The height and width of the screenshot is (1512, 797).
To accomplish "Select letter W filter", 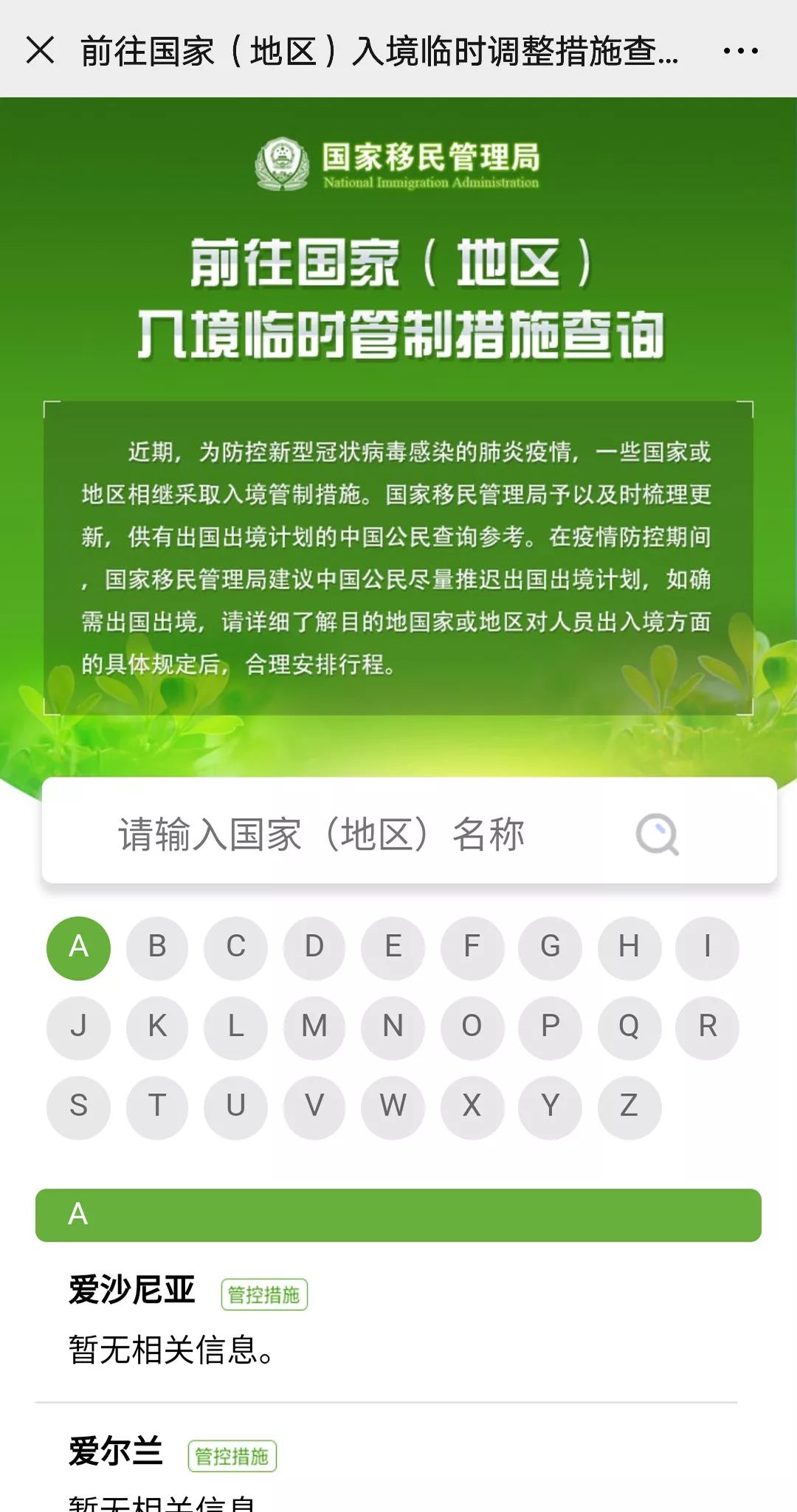I will coord(393,1107).
